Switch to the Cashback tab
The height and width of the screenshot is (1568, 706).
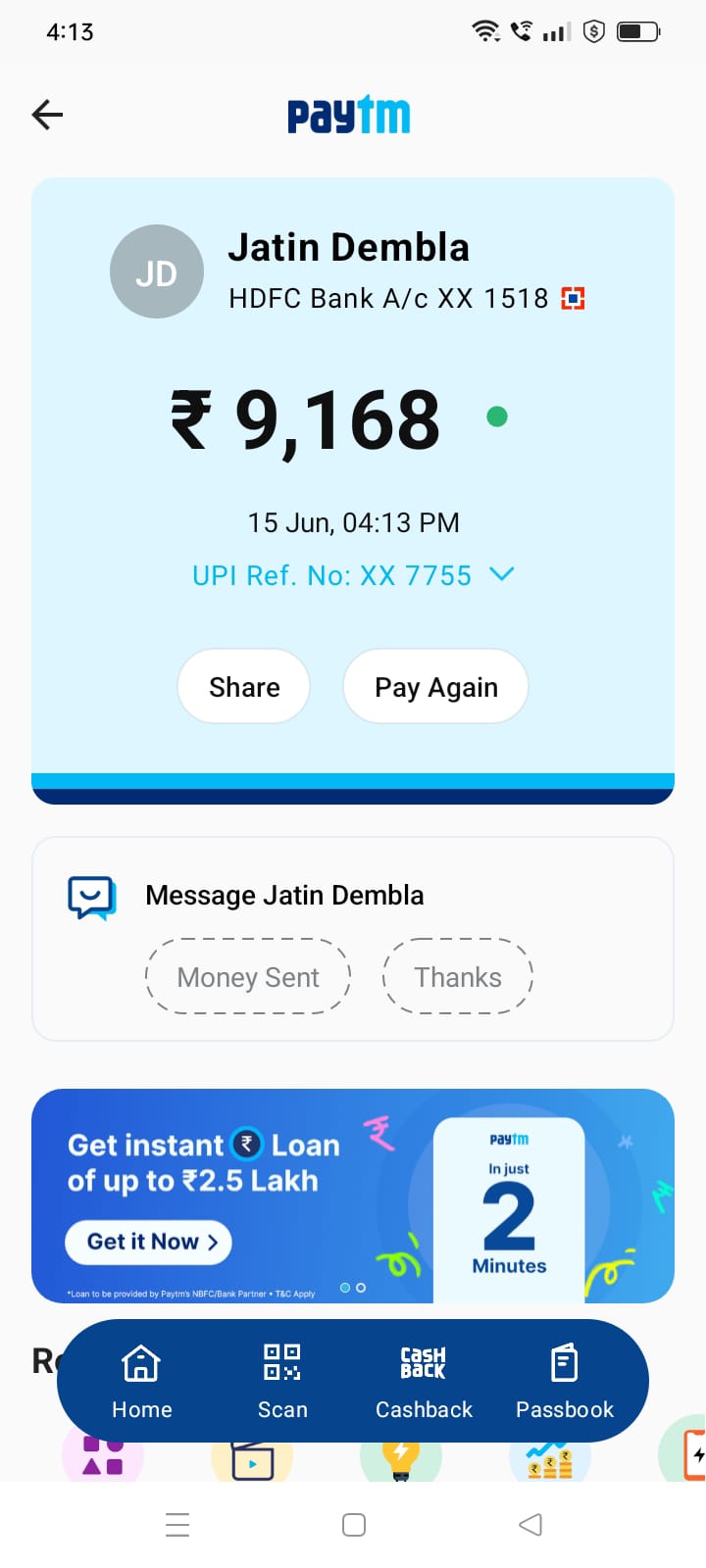click(x=424, y=1381)
